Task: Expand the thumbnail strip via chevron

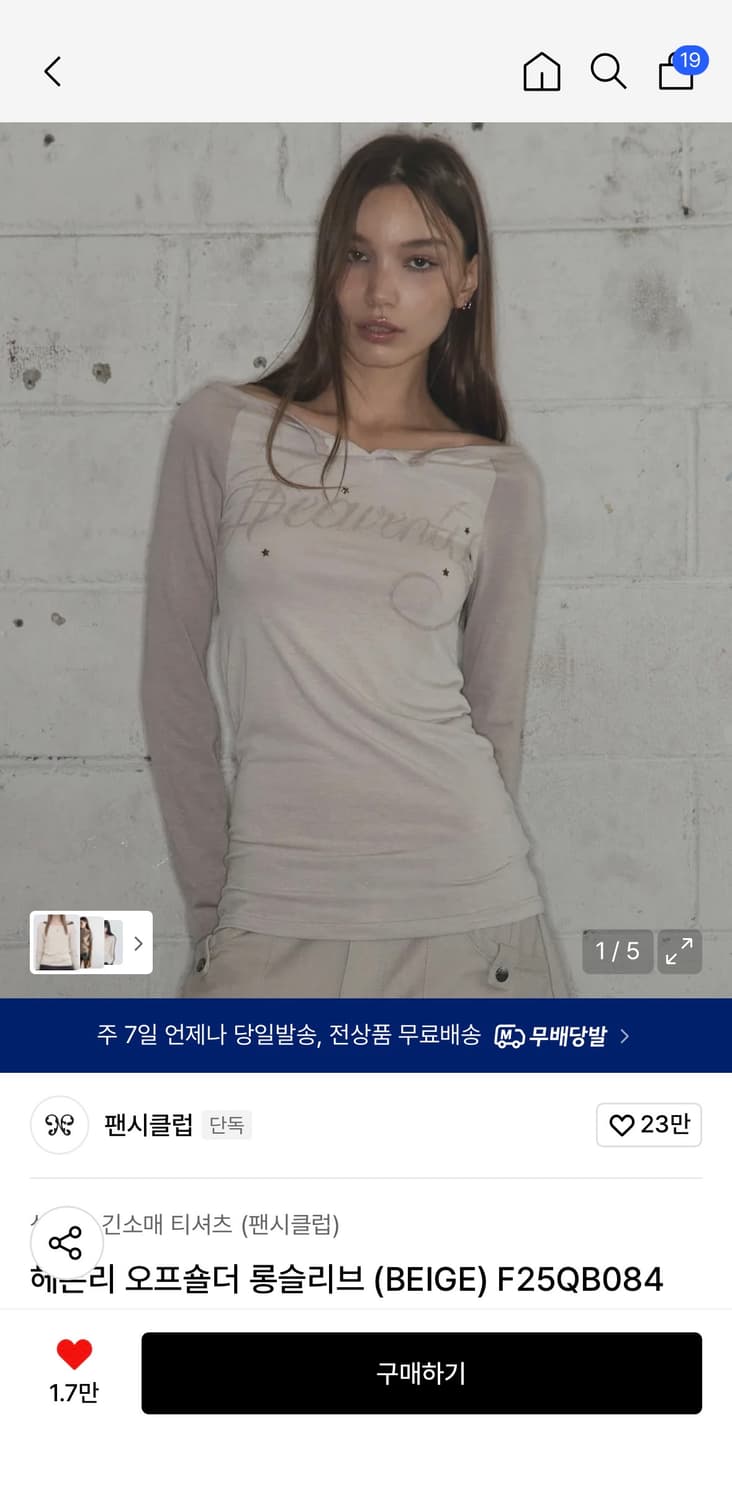Action: [x=138, y=943]
